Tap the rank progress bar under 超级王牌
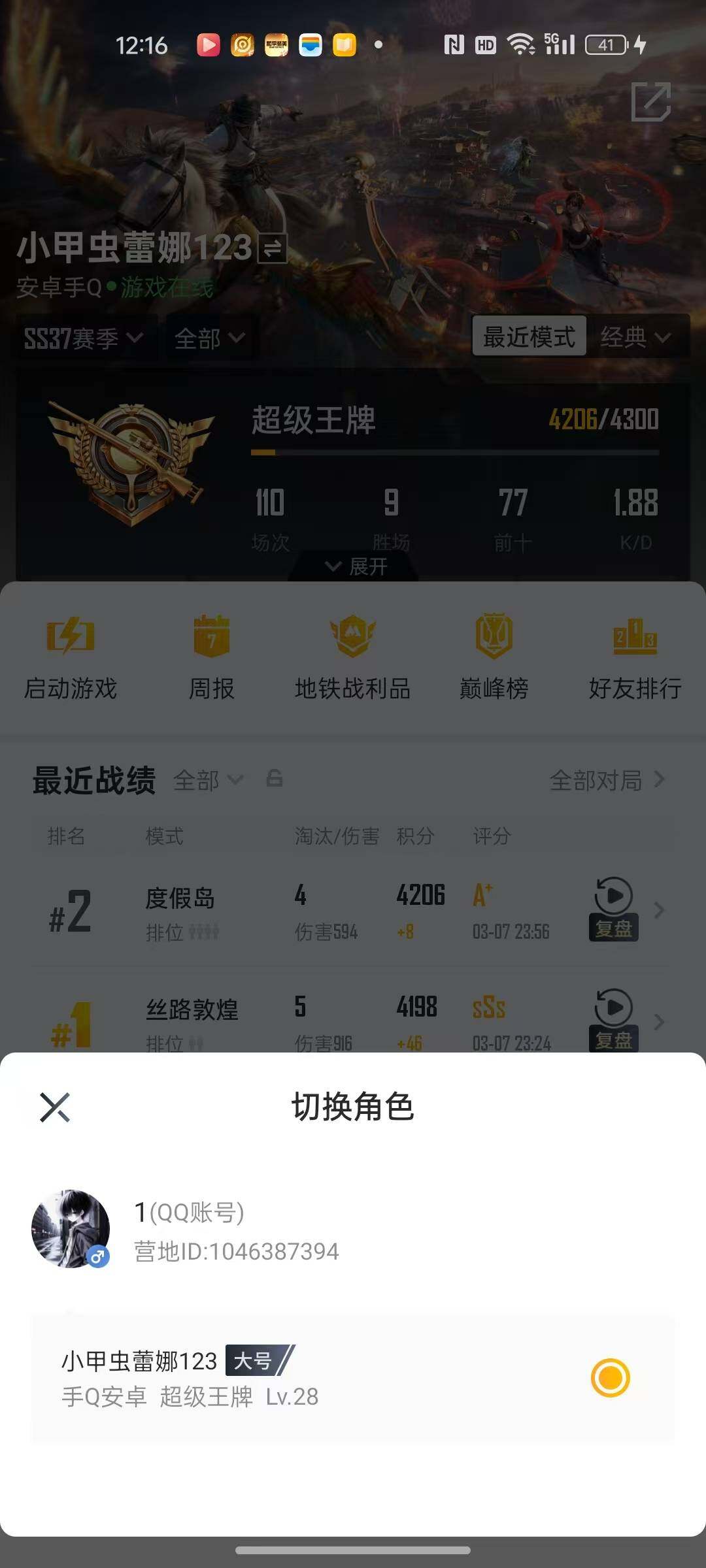This screenshot has width=706, height=1568. (x=456, y=451)
